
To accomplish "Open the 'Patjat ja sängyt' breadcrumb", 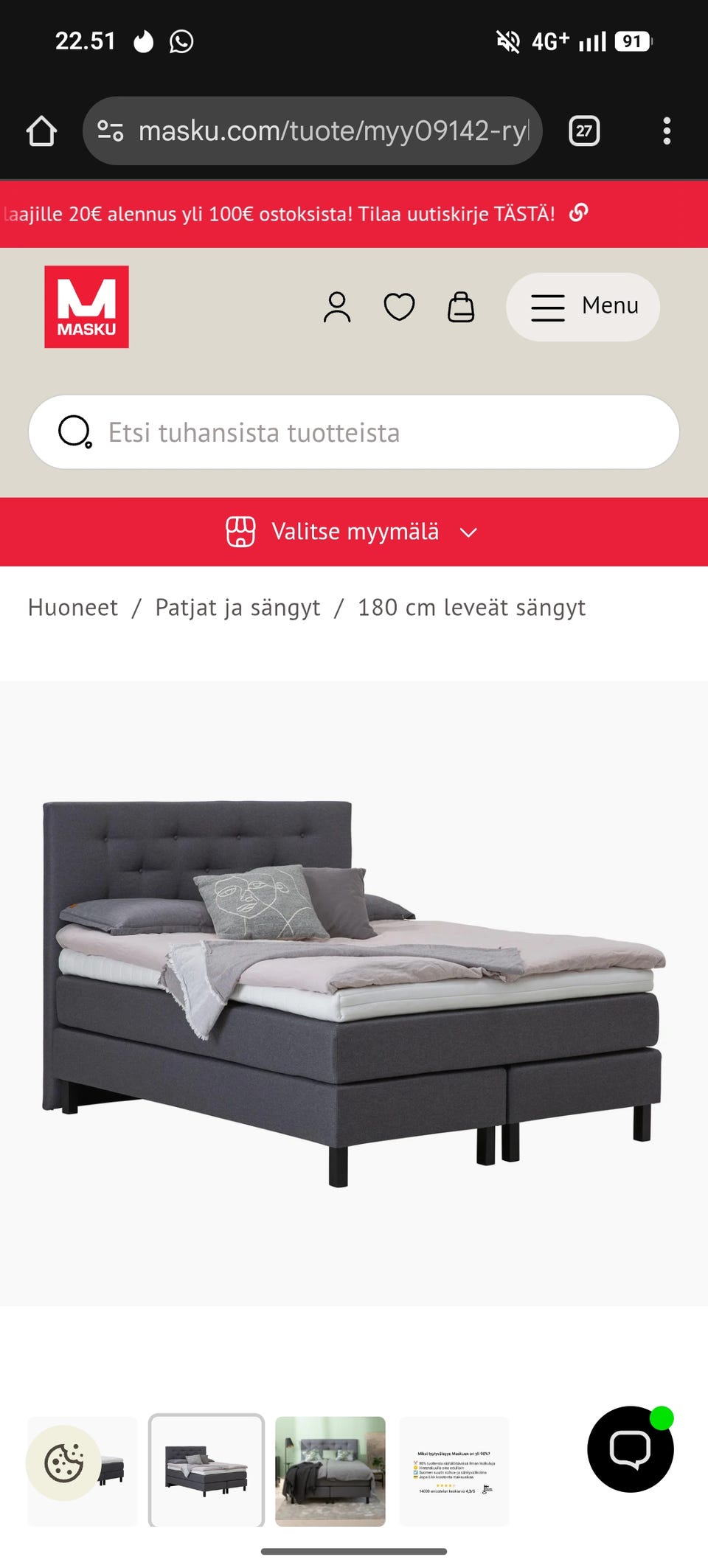I will point(237,608).
